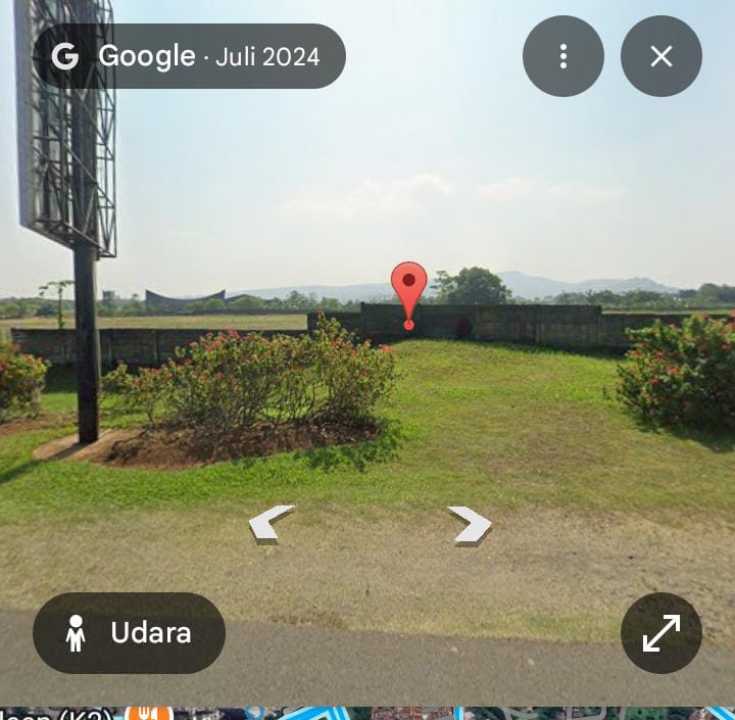The width and height of the screenshot is (735, 720).
Task: Tap the Udara compass direction button
Action: pos(129,633)
